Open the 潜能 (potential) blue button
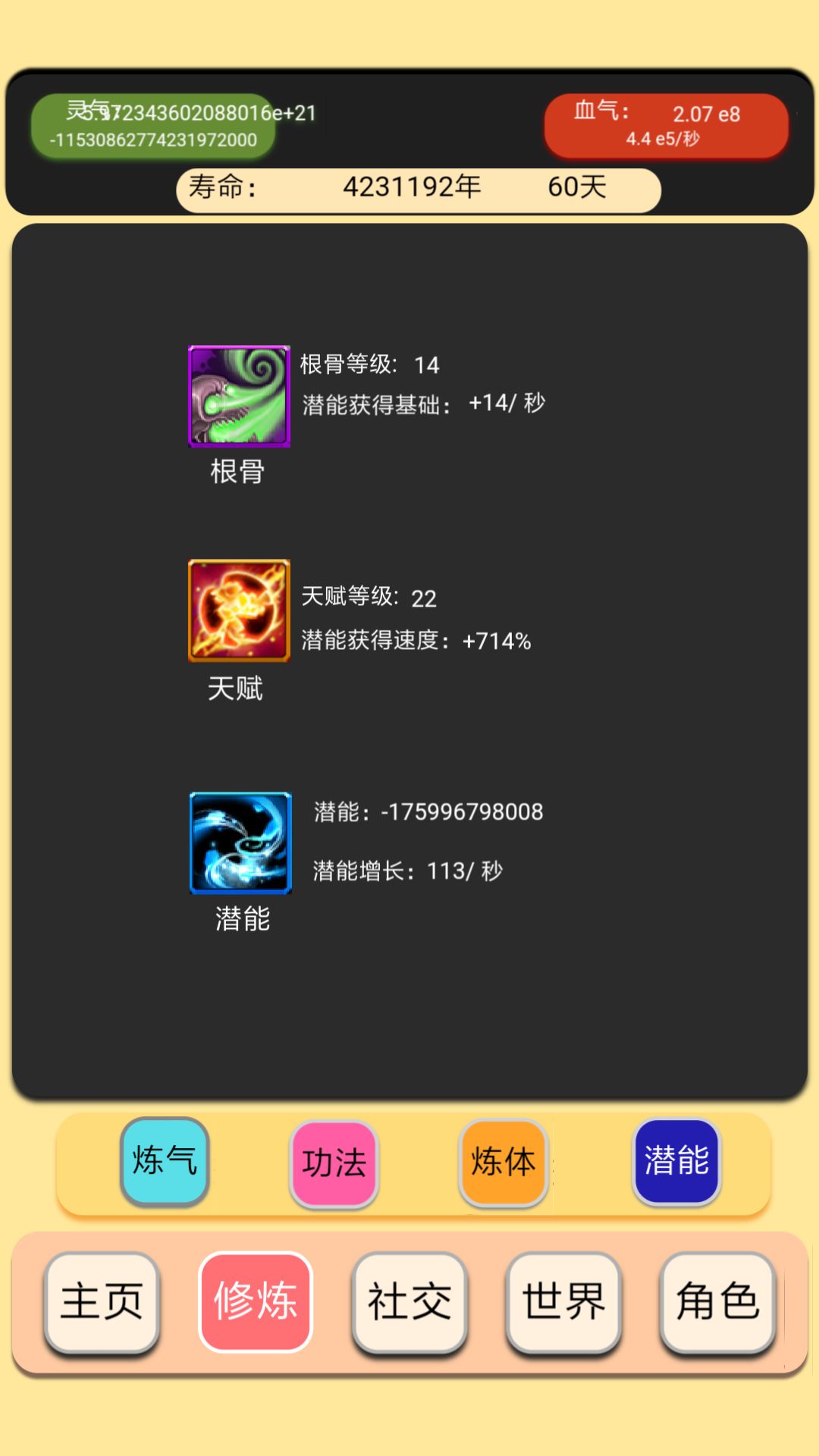This screenshot has height=1456, width=819. (x=676, y=1160)
